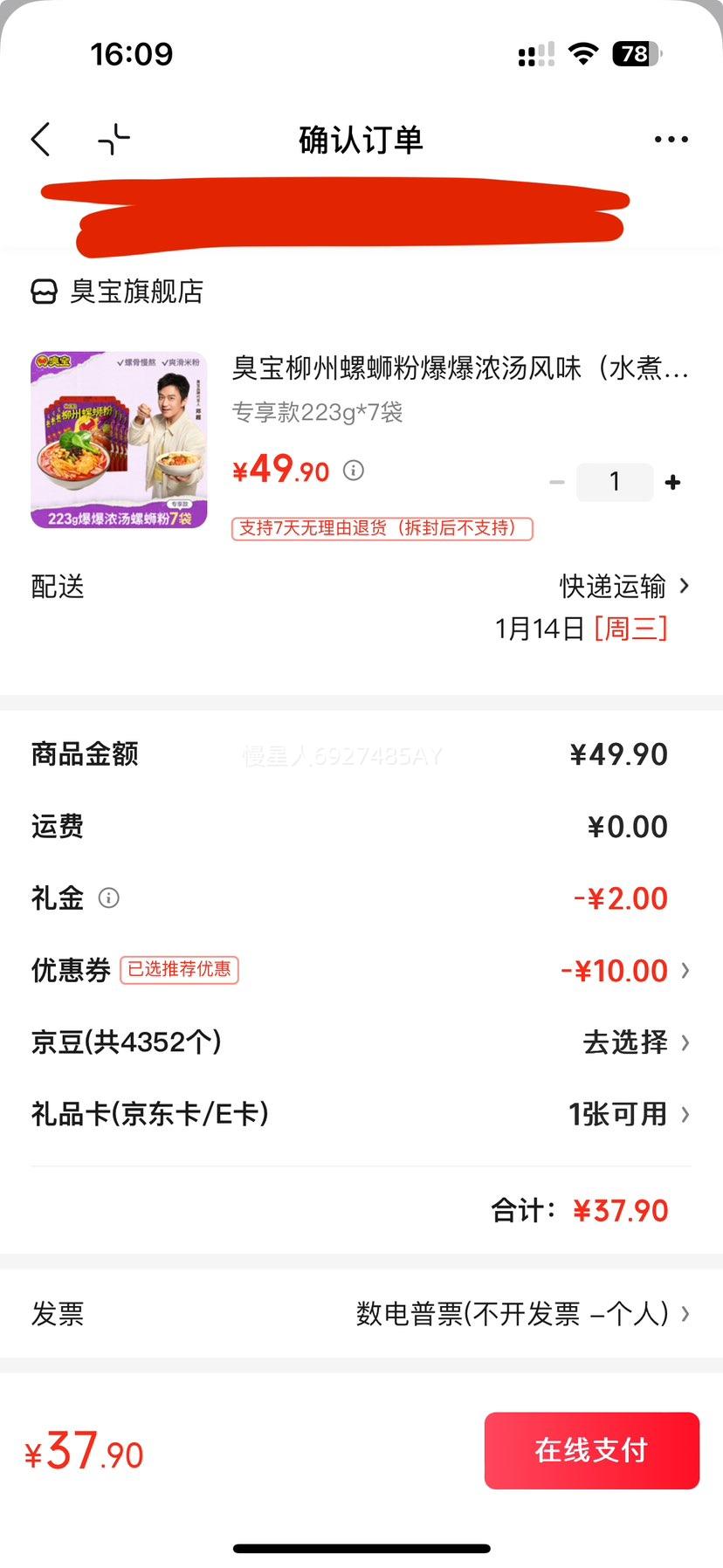
Task: Open the order split icon beside back arrow
Action: [114, 139]
